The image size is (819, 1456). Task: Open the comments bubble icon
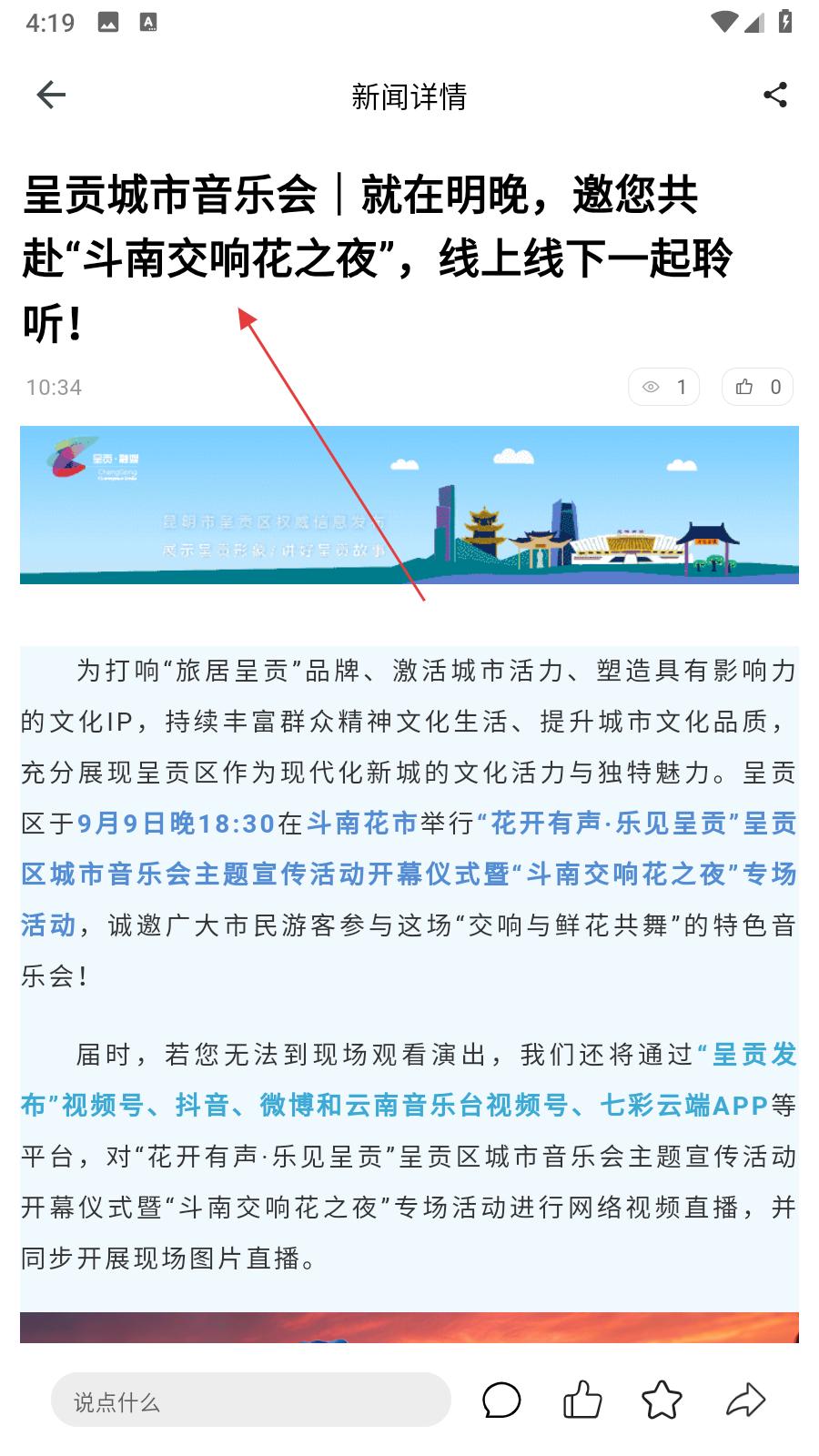tap(501, 1400)
